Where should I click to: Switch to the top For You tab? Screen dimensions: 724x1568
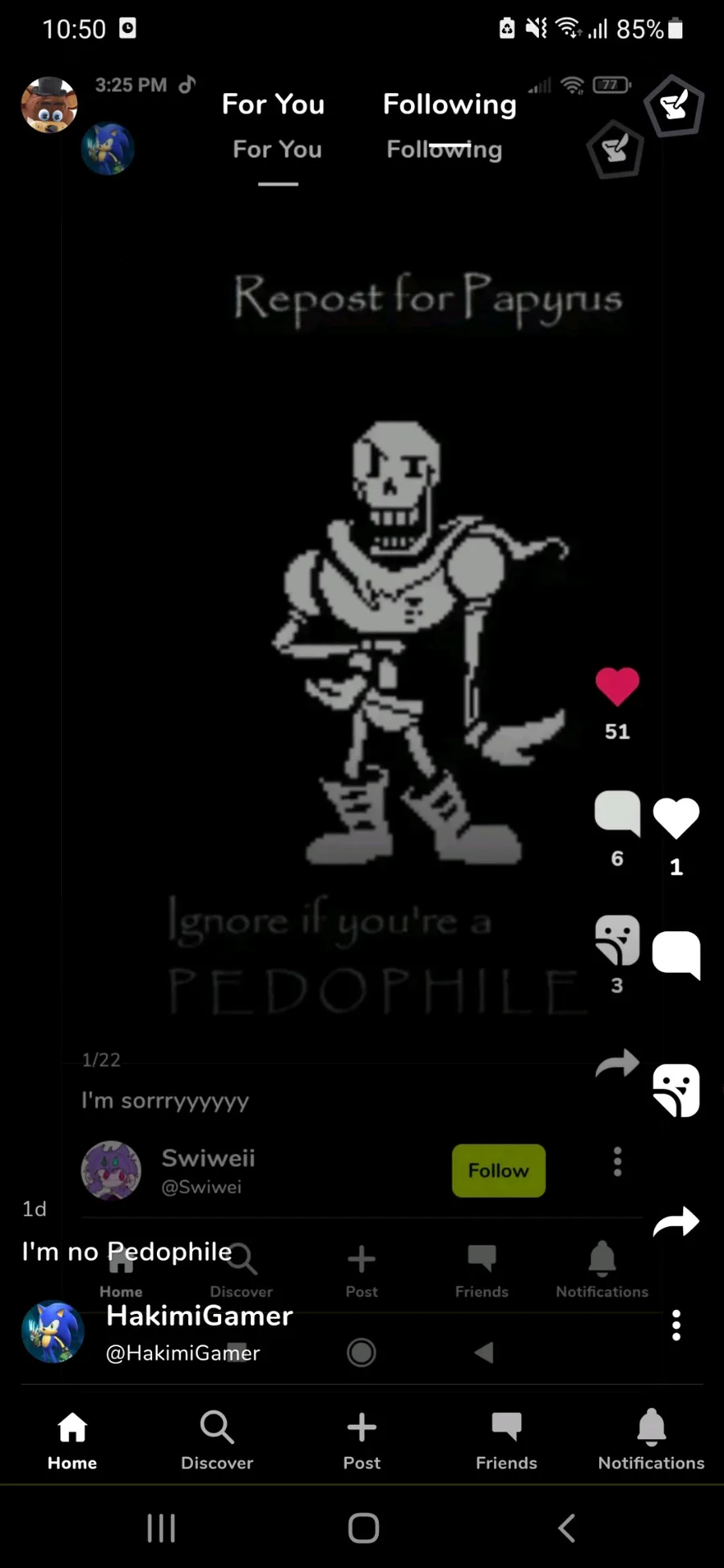coord(273,105)
